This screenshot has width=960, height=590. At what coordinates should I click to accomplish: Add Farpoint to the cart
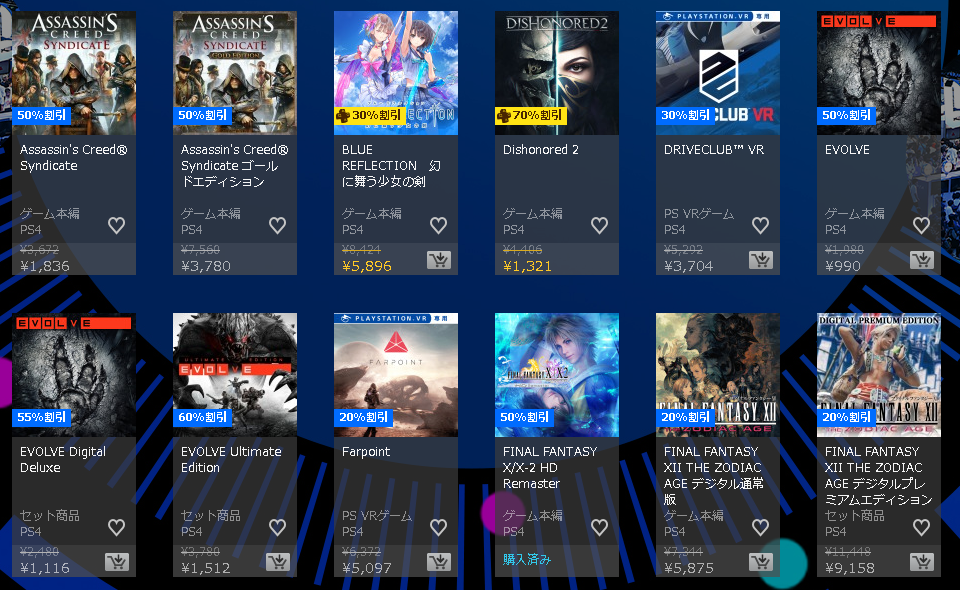coord(438,562)
